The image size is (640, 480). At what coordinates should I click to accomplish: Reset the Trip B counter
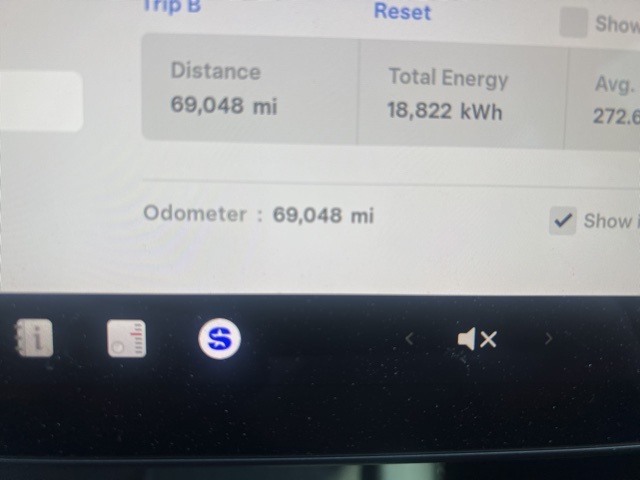click(x=402, y=12)
